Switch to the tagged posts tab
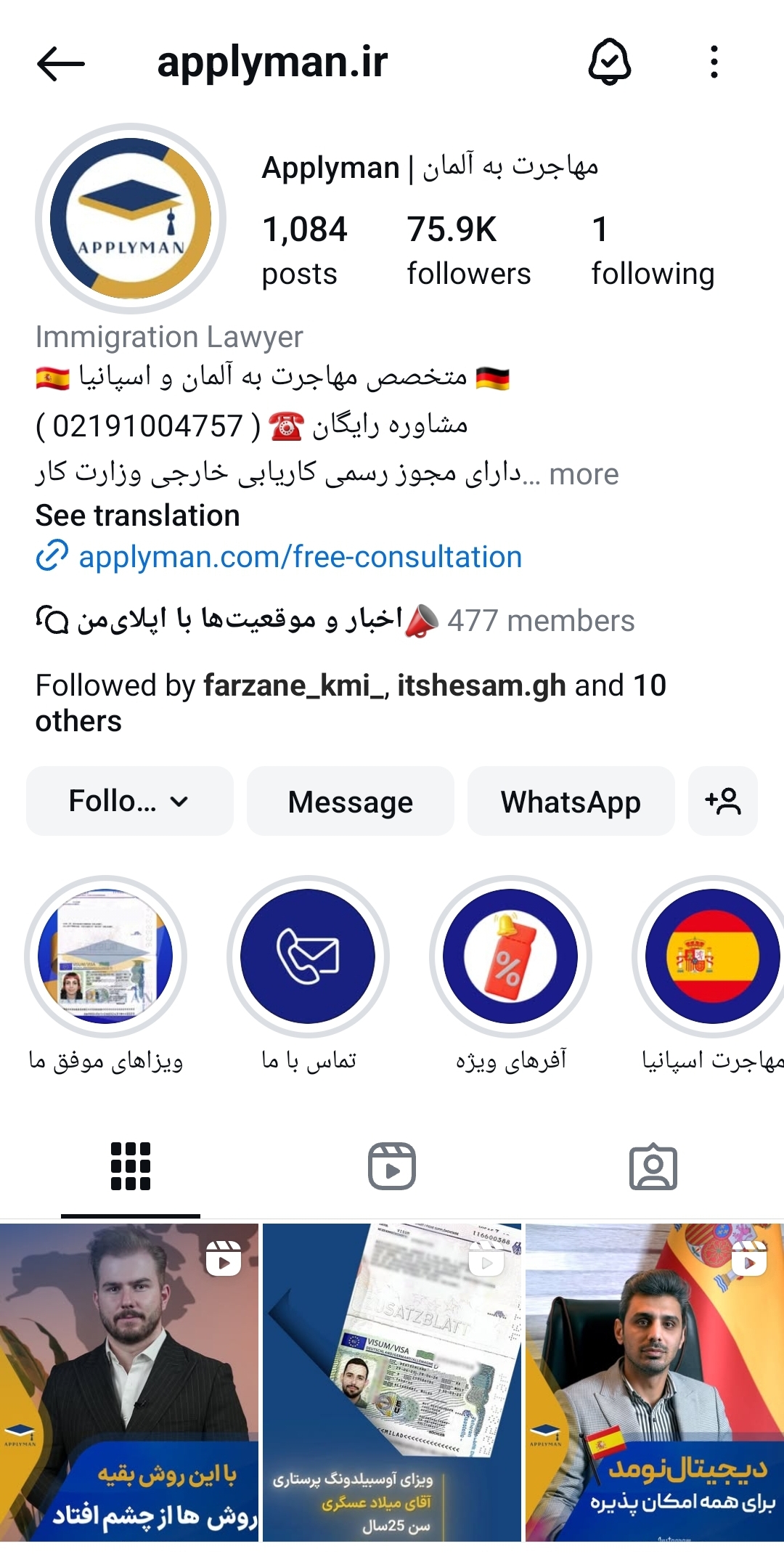784x1554 pixels. pos(653,1166)
